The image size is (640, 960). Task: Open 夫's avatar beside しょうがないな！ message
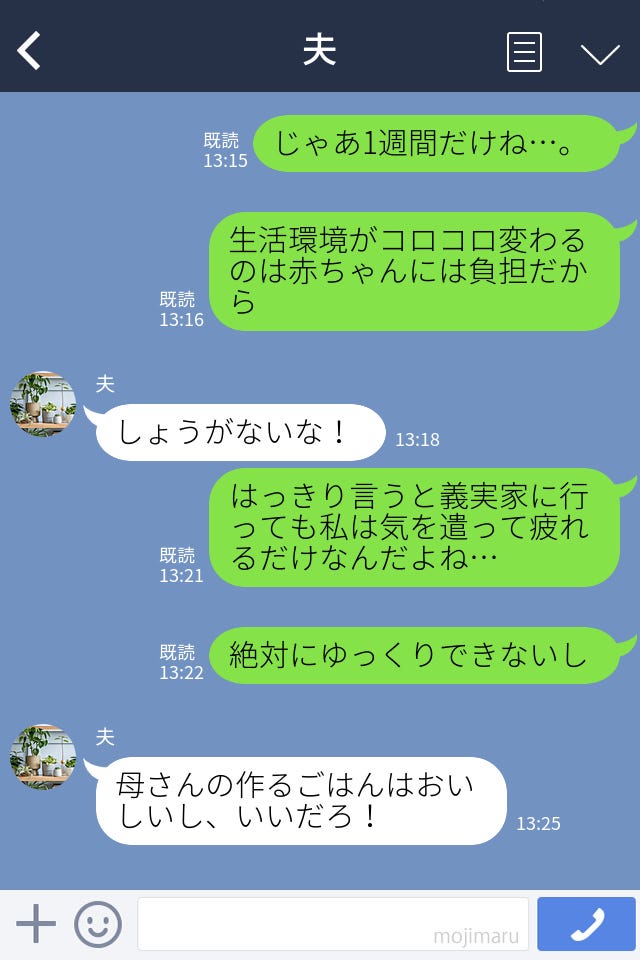pyautogui.click(x=43, y=404)
